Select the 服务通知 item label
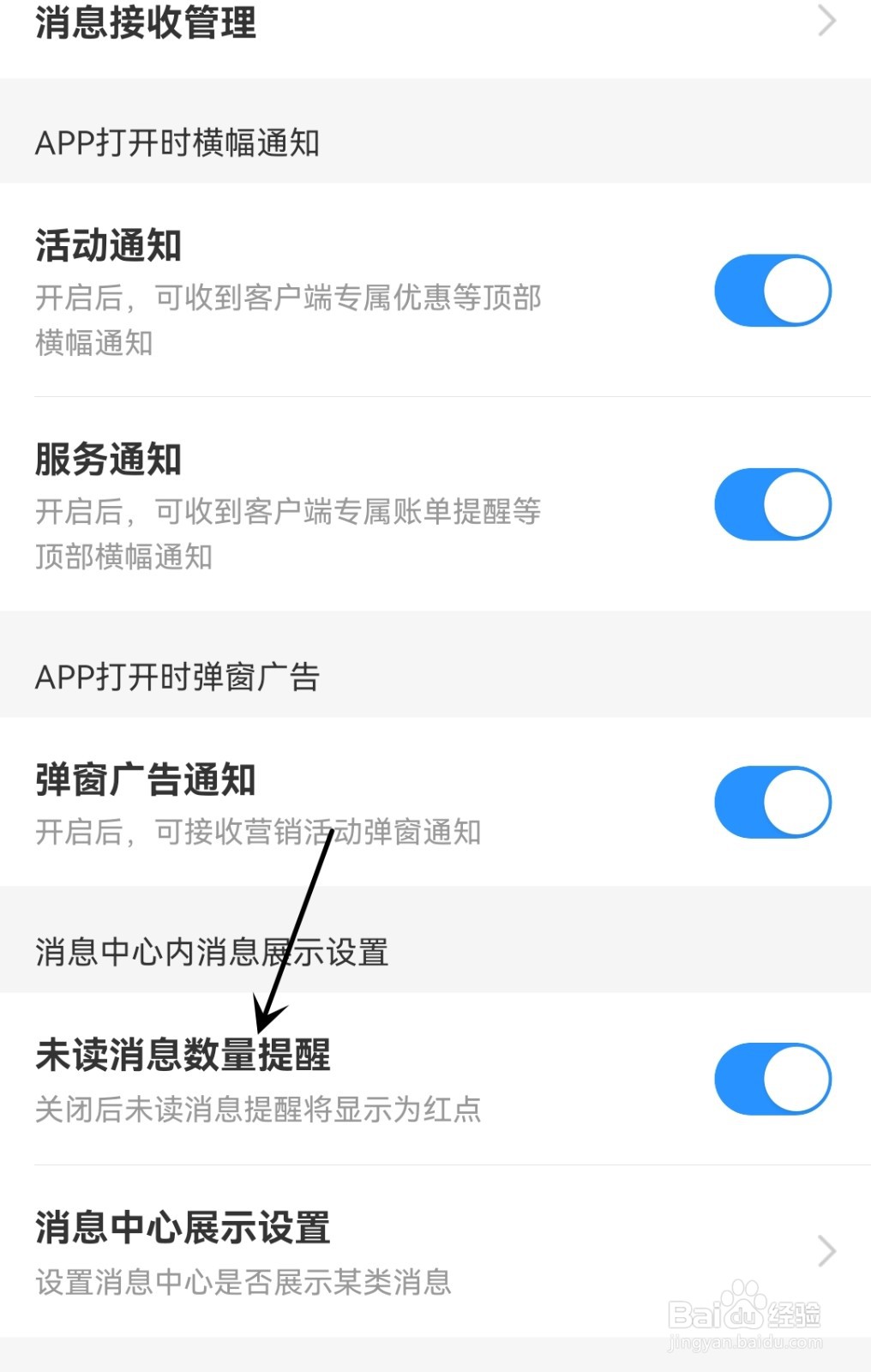This screenshot has width=871, height=1372. (109, 460)
